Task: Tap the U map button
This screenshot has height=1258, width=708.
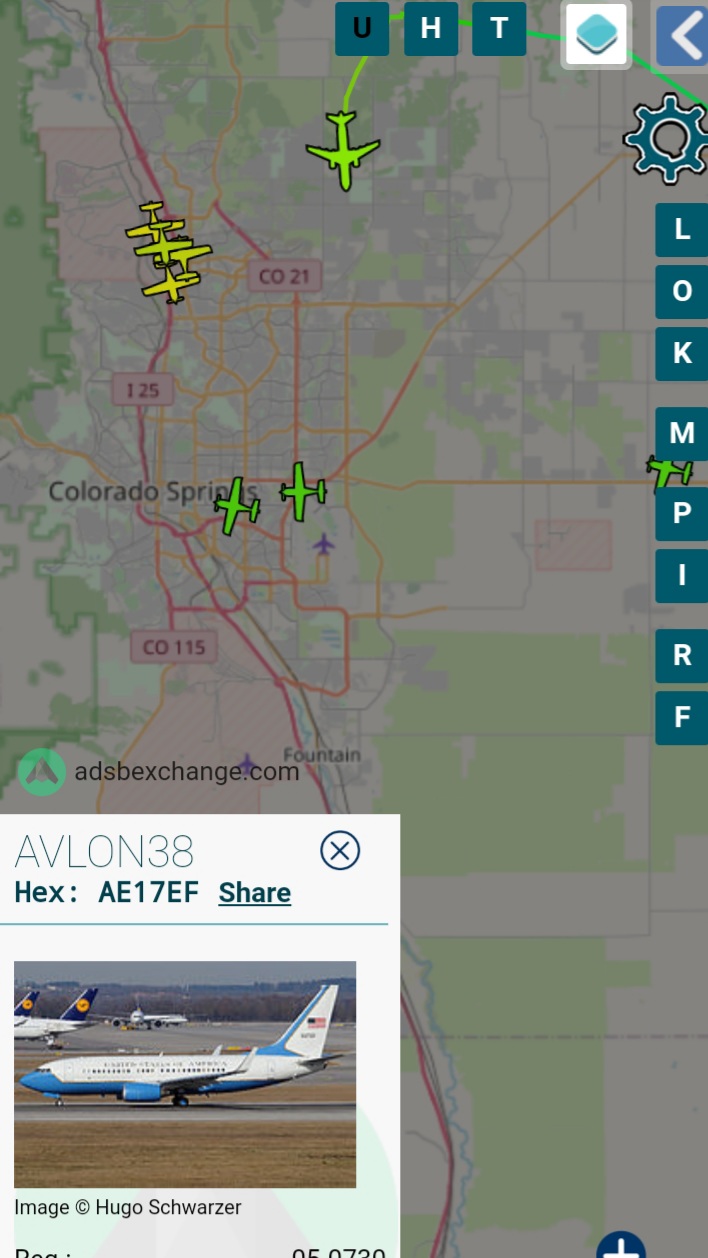Action: coord(362,29)
